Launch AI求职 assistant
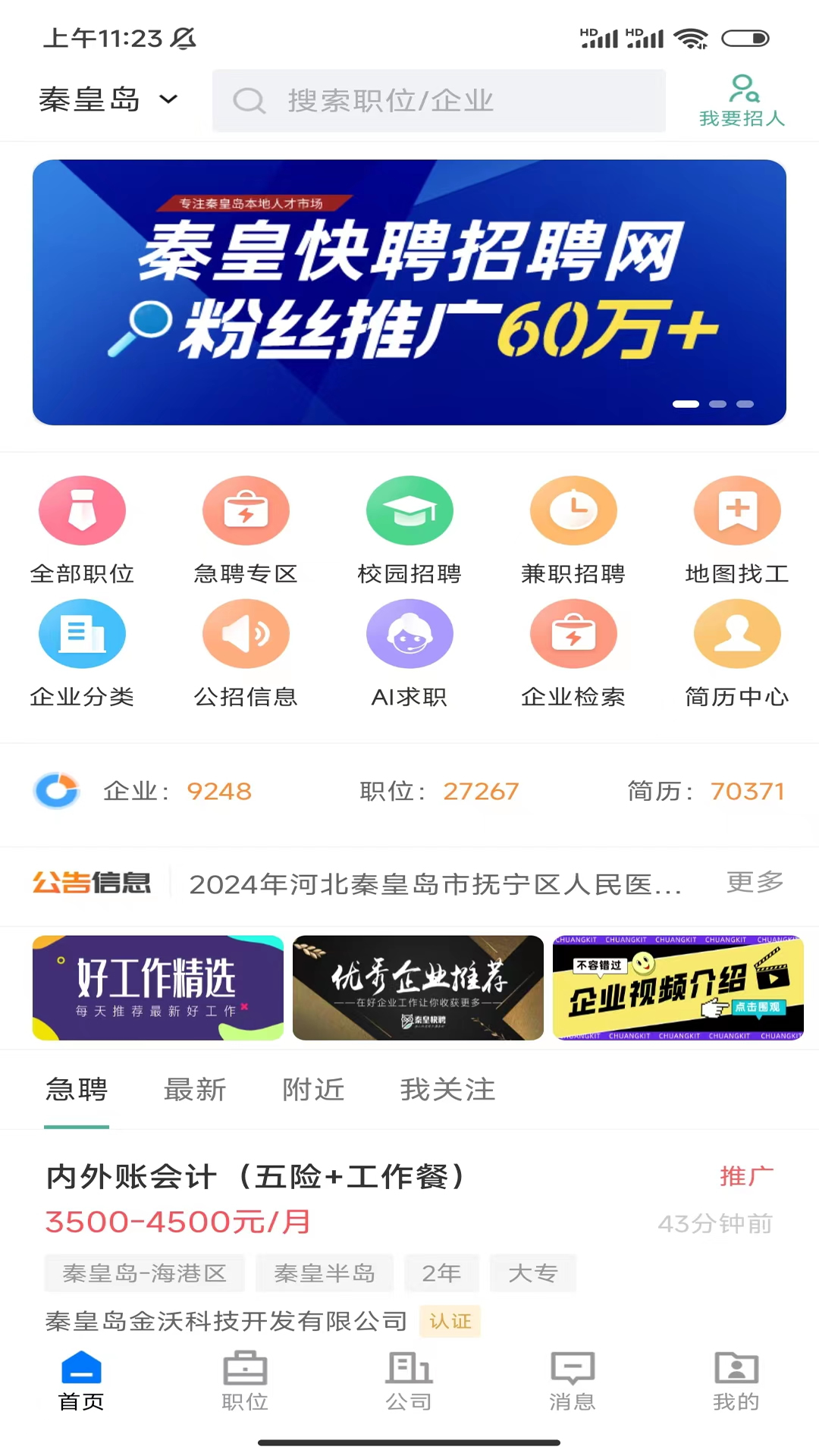Viewport: 819px width, 1456px height. click(409, 654)
